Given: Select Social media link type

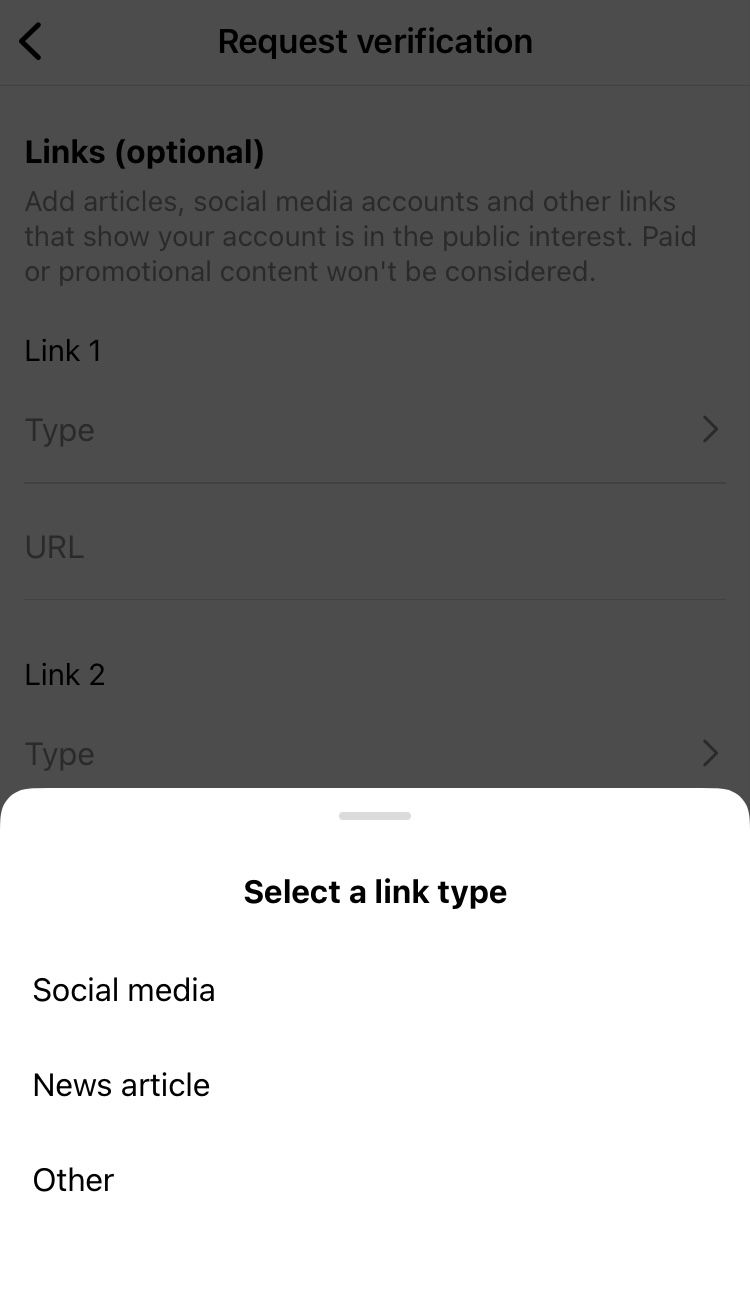Looking at the screenshot, I should pos(375,990).
